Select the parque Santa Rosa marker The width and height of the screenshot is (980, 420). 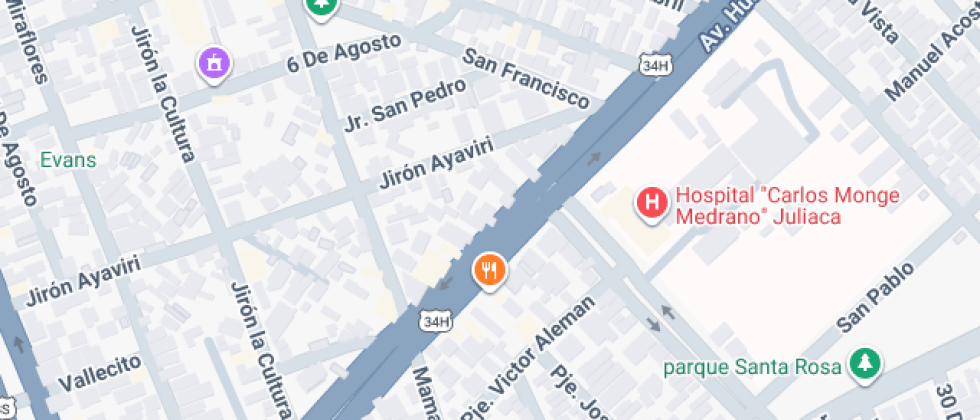click(x=865, y=365)
